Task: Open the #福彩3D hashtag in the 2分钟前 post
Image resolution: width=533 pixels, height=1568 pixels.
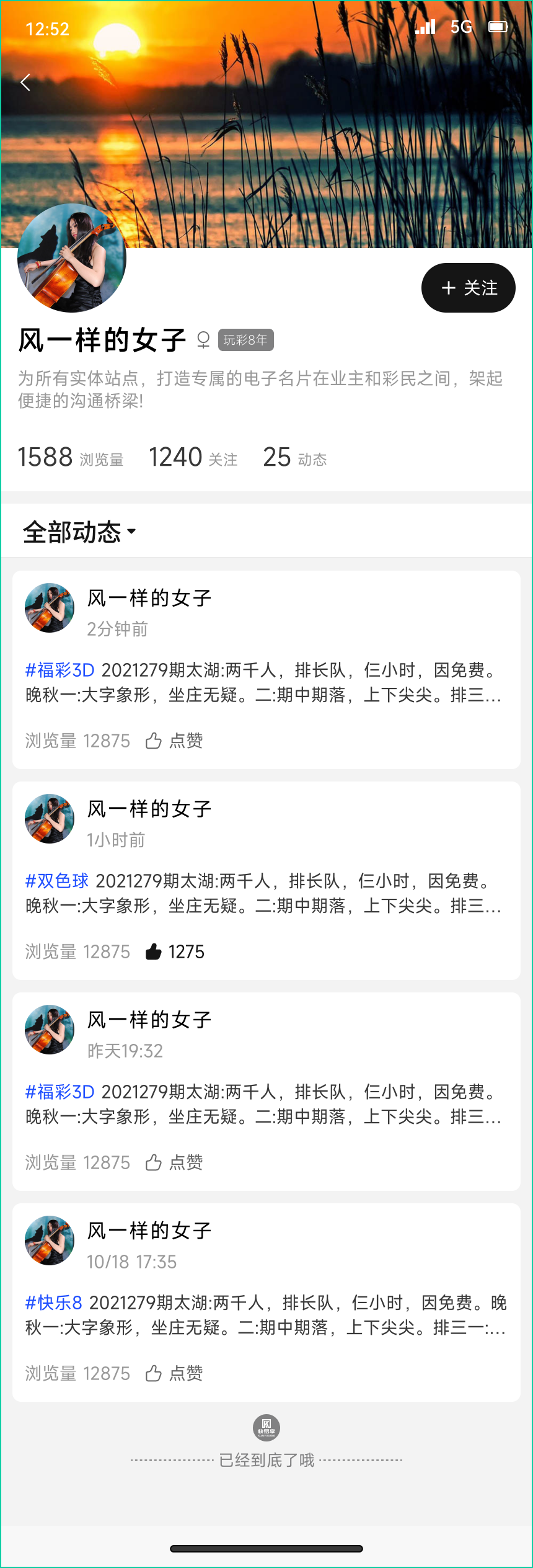Action: [59, 670]
